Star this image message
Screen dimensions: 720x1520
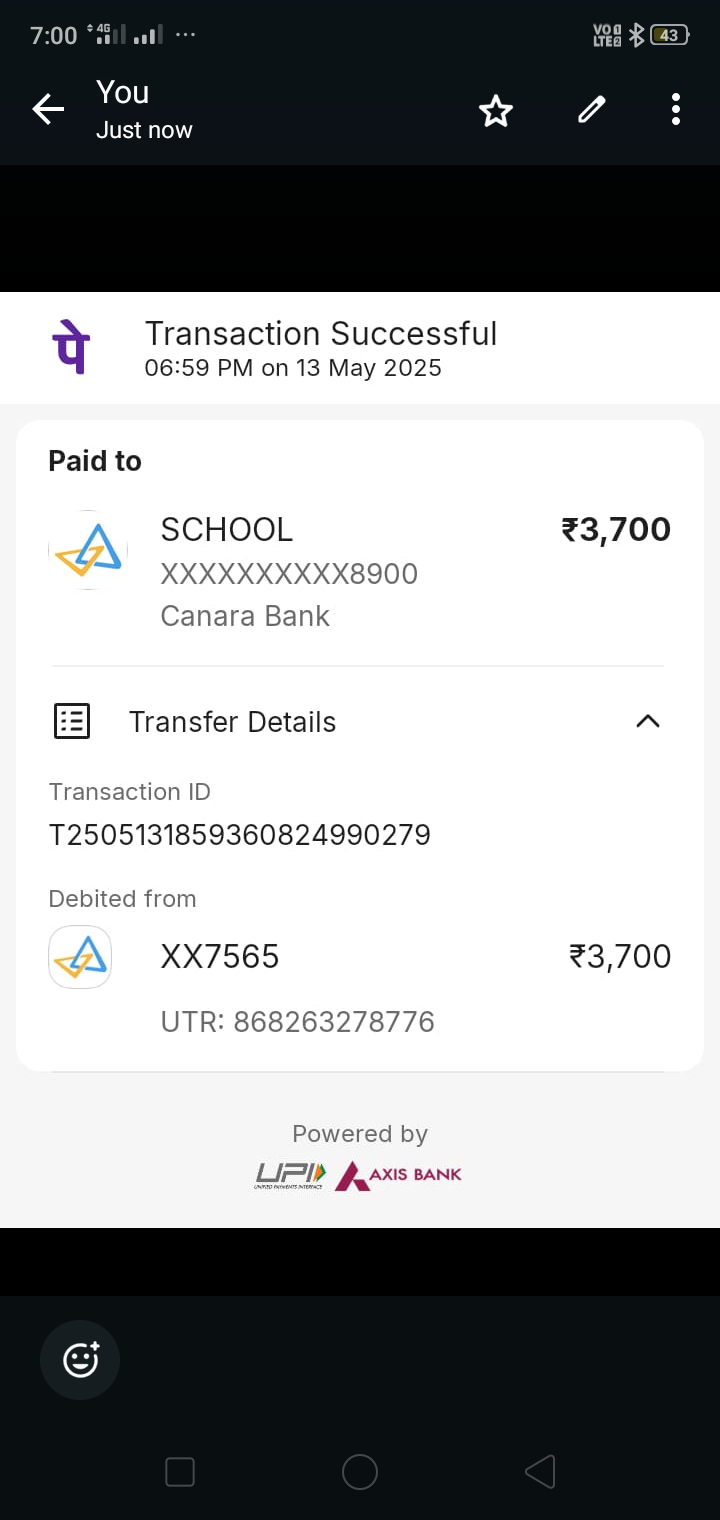coord(496,110)
